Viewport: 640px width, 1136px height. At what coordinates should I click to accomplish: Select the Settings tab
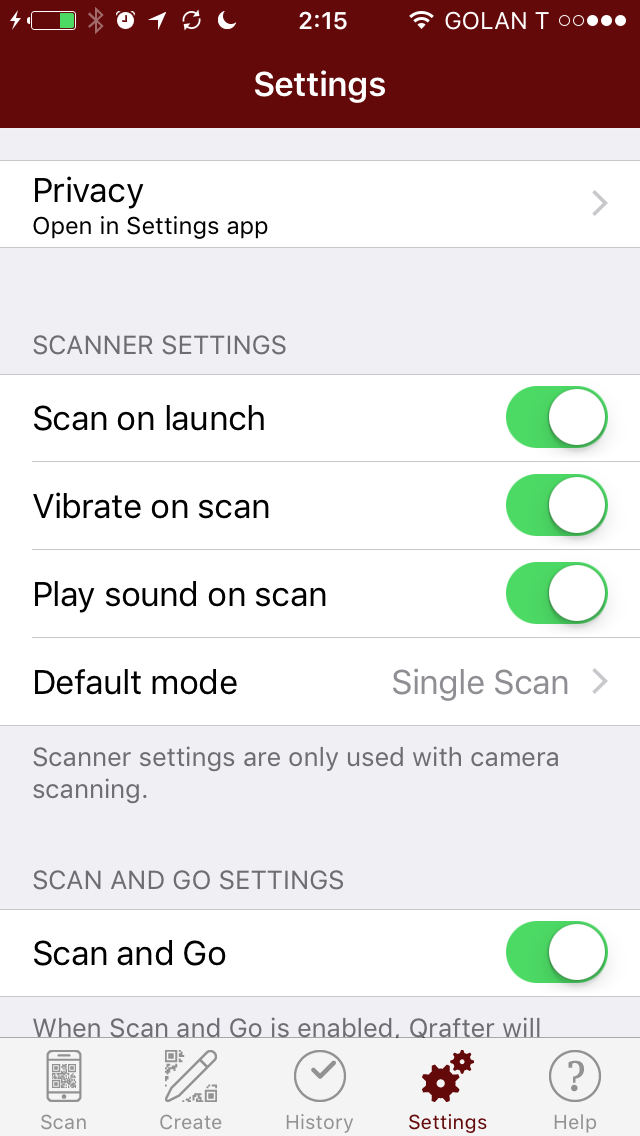click(447, 1090)
